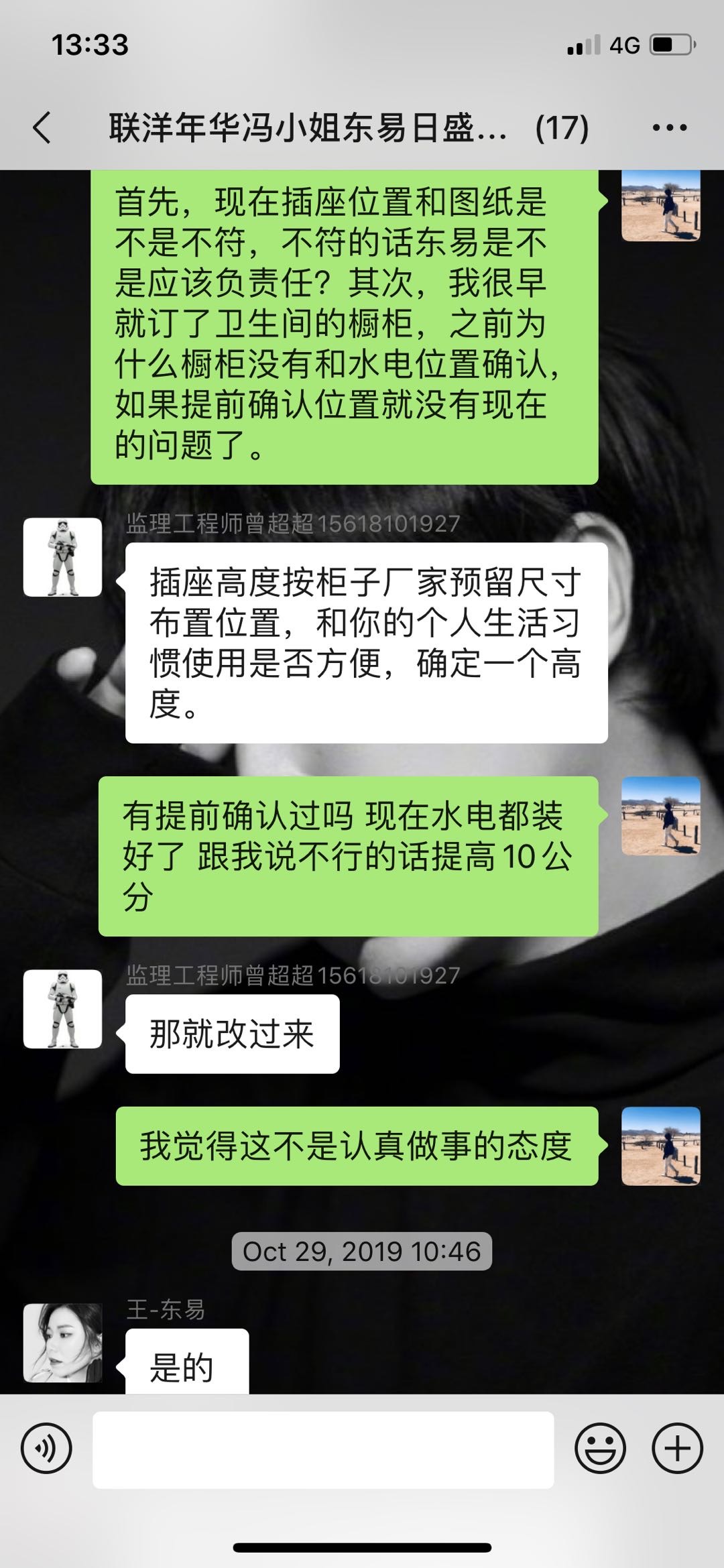This screenshot has width=724, height=1568.
Task: Switch to voice message input
Action: click(46, 1448)
